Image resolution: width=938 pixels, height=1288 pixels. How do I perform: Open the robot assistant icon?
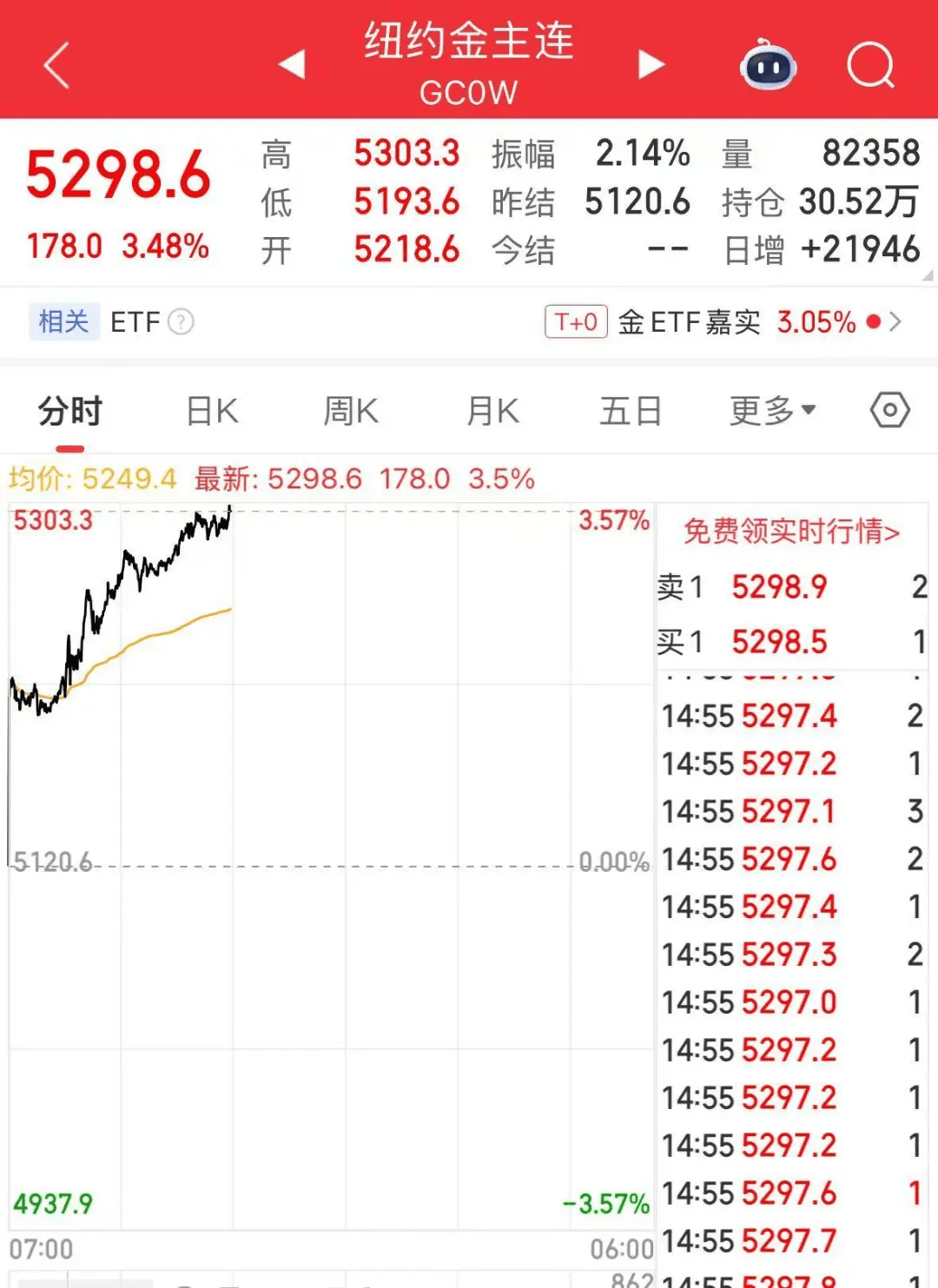tap(768, 65)
